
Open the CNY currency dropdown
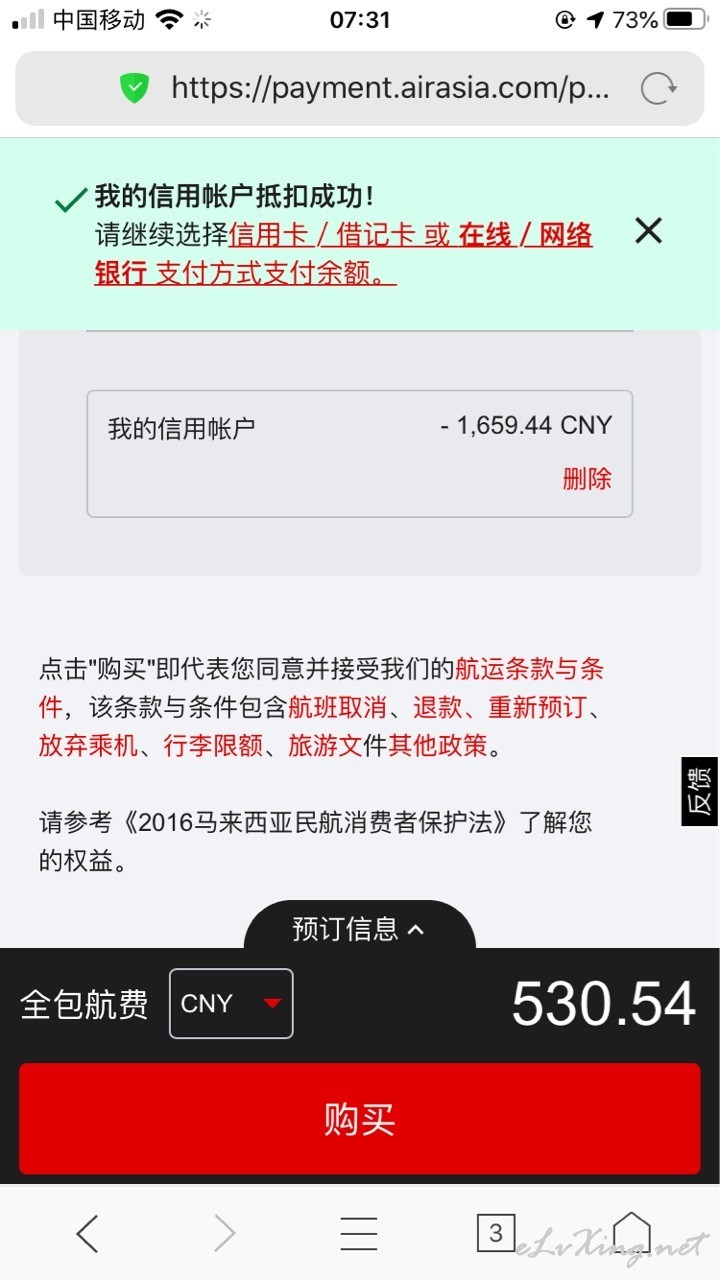[231, 1003]
